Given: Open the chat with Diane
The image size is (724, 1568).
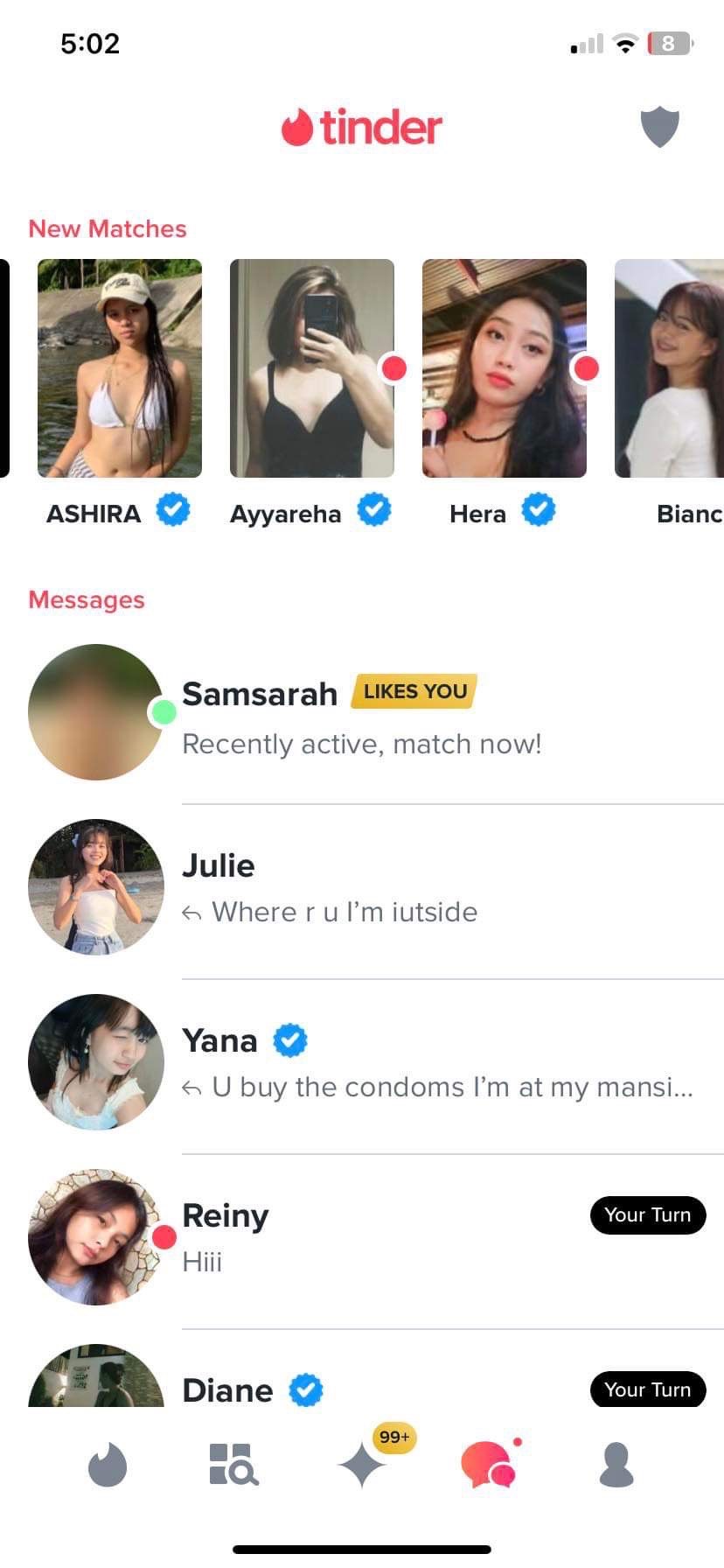Looking at the screenshot, I should coord(362,1382).
